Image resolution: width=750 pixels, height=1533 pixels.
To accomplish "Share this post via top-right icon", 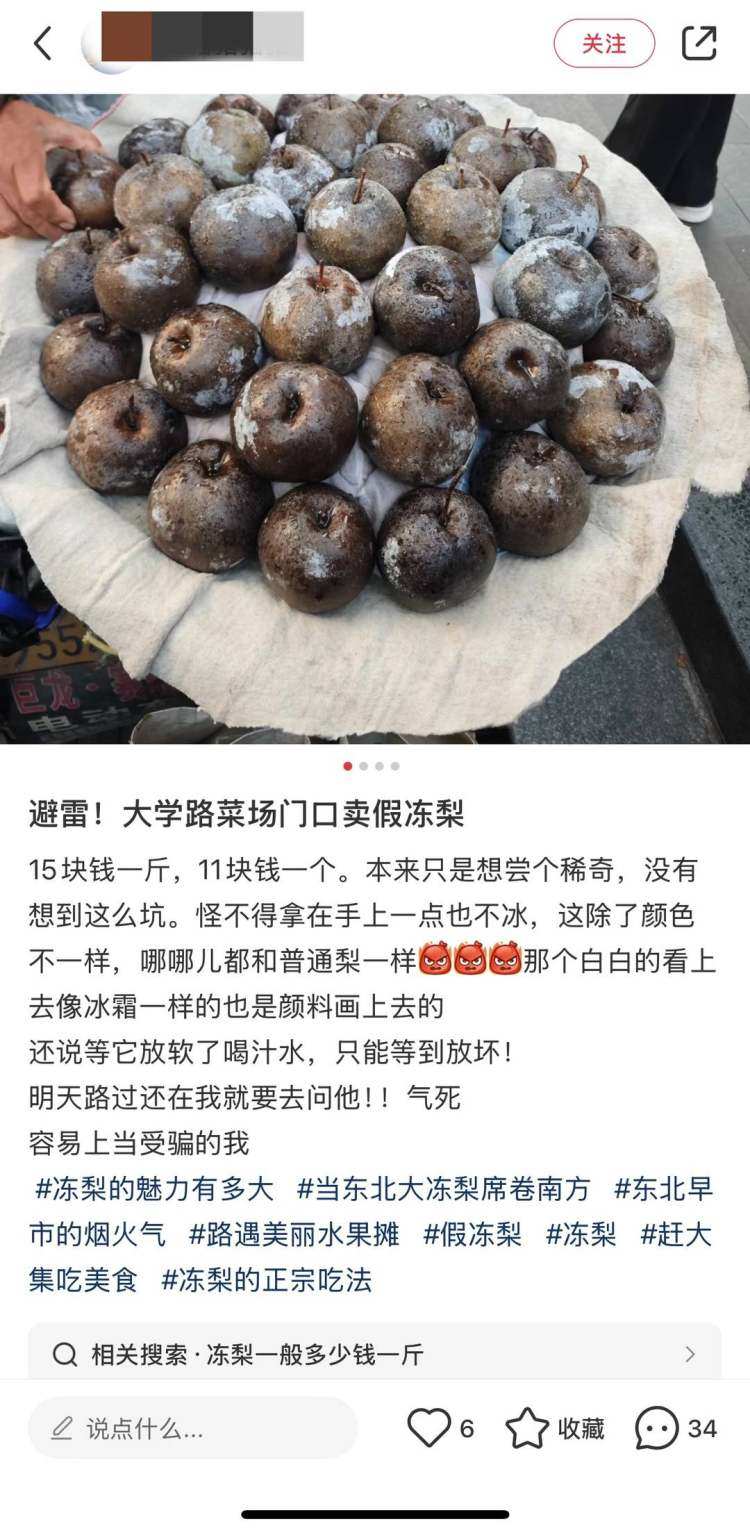I will coord(699,43).
